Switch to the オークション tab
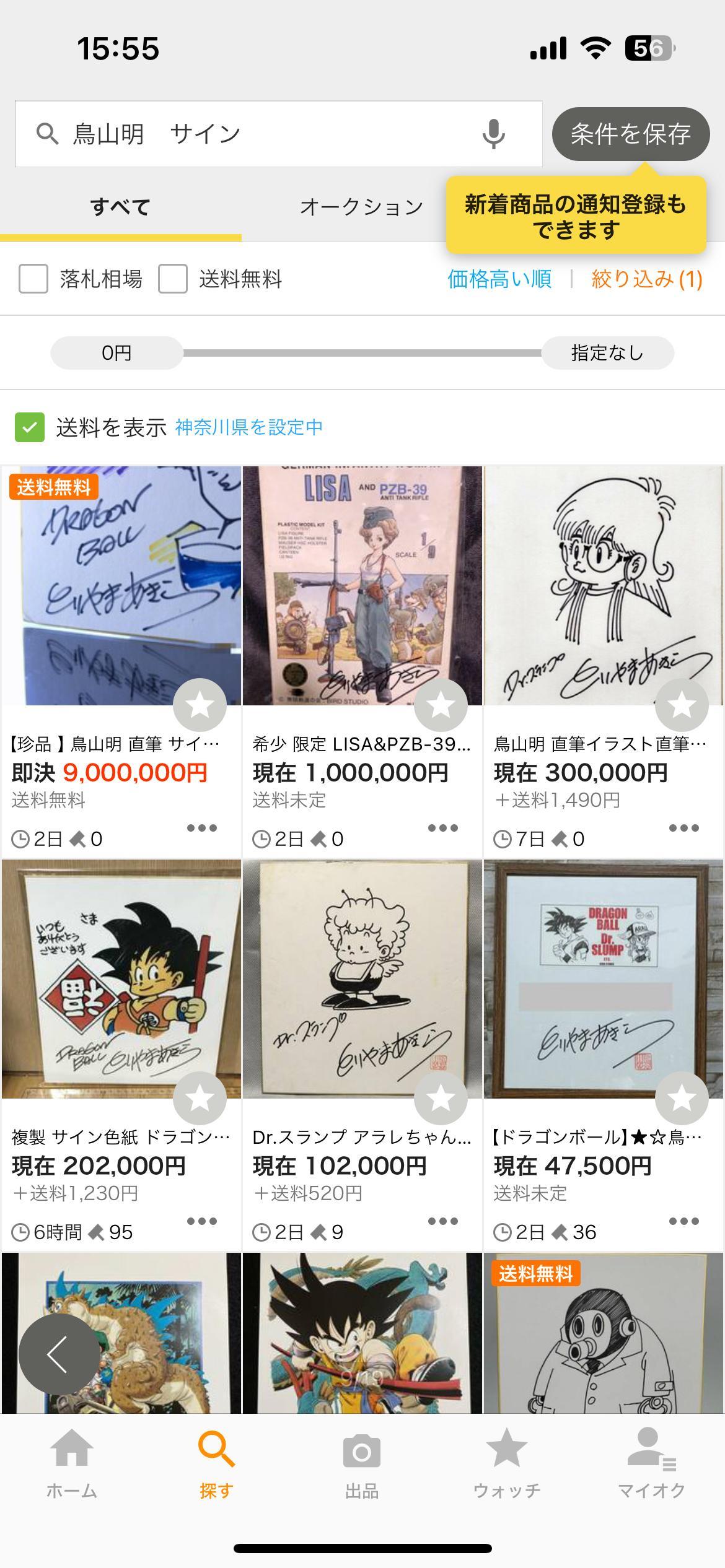 pos(361,207)
